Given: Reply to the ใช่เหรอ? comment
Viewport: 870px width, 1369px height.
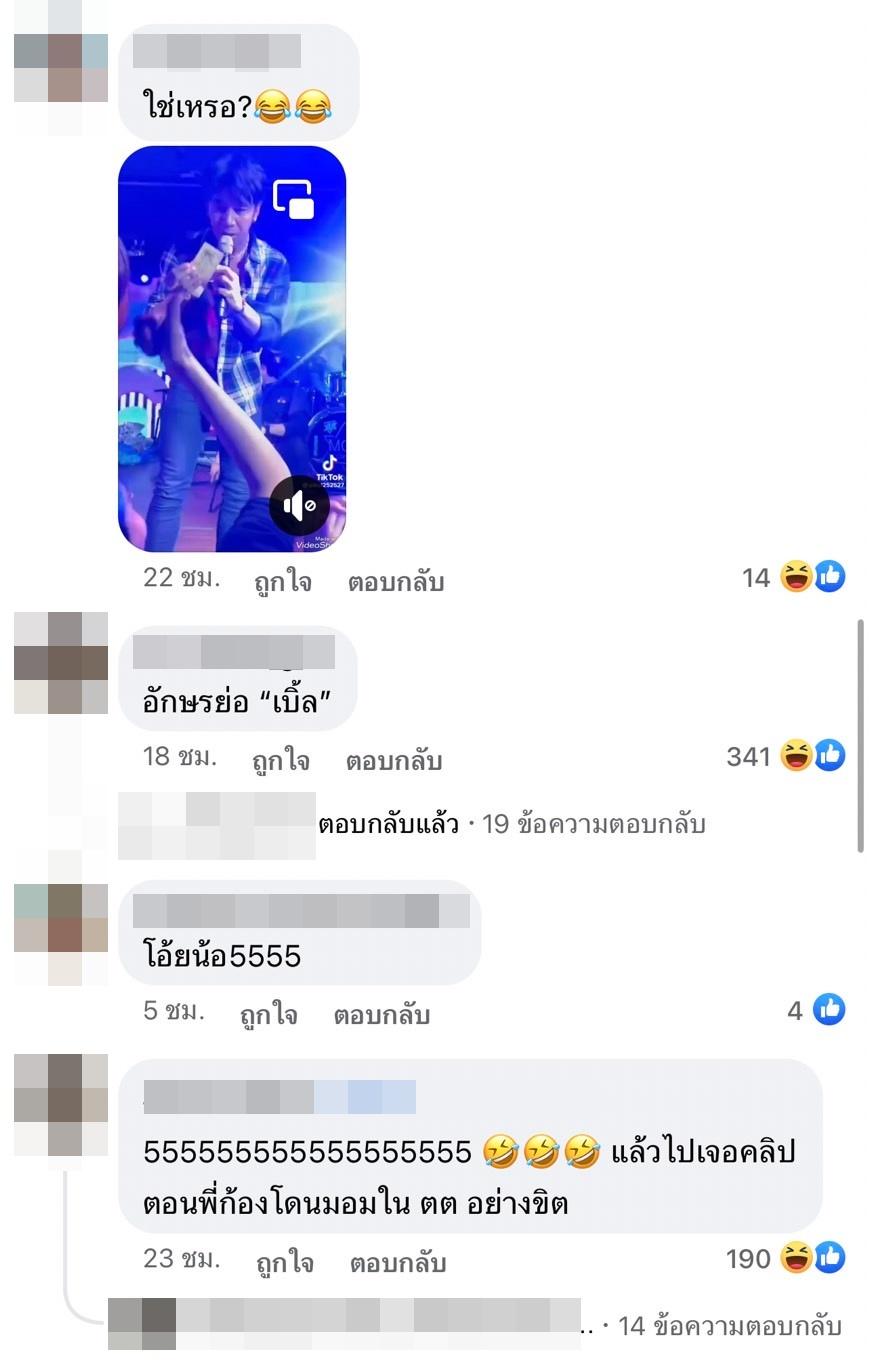Looking at the screenshot, I should [395, 582].
